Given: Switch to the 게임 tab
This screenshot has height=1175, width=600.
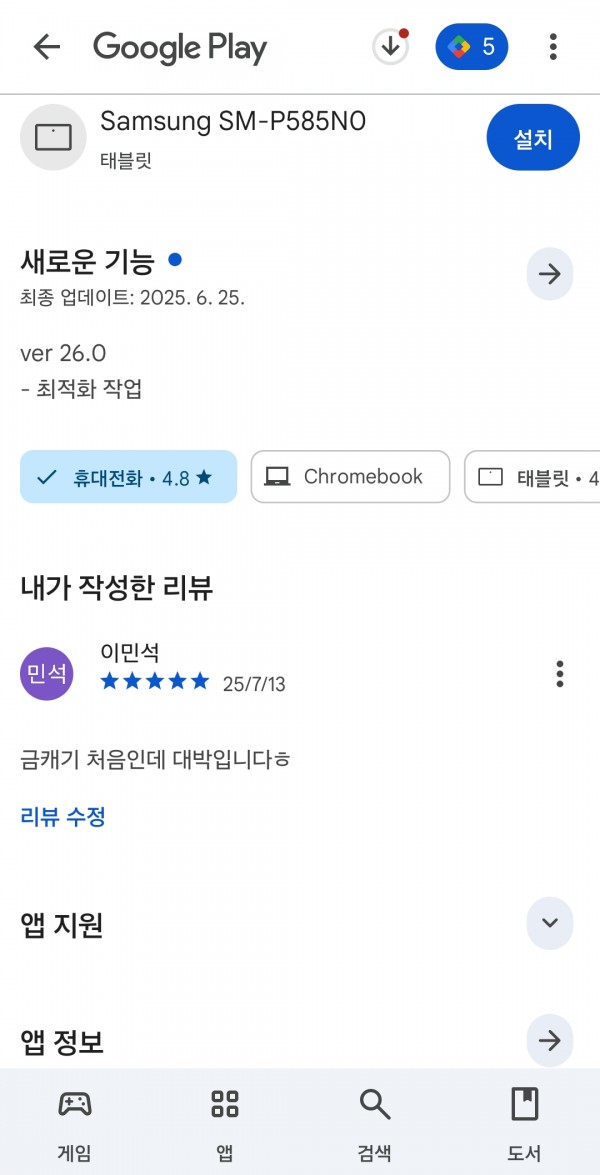Looking at the screenshot, I should pyautogui.click(x=75, y=1122).
